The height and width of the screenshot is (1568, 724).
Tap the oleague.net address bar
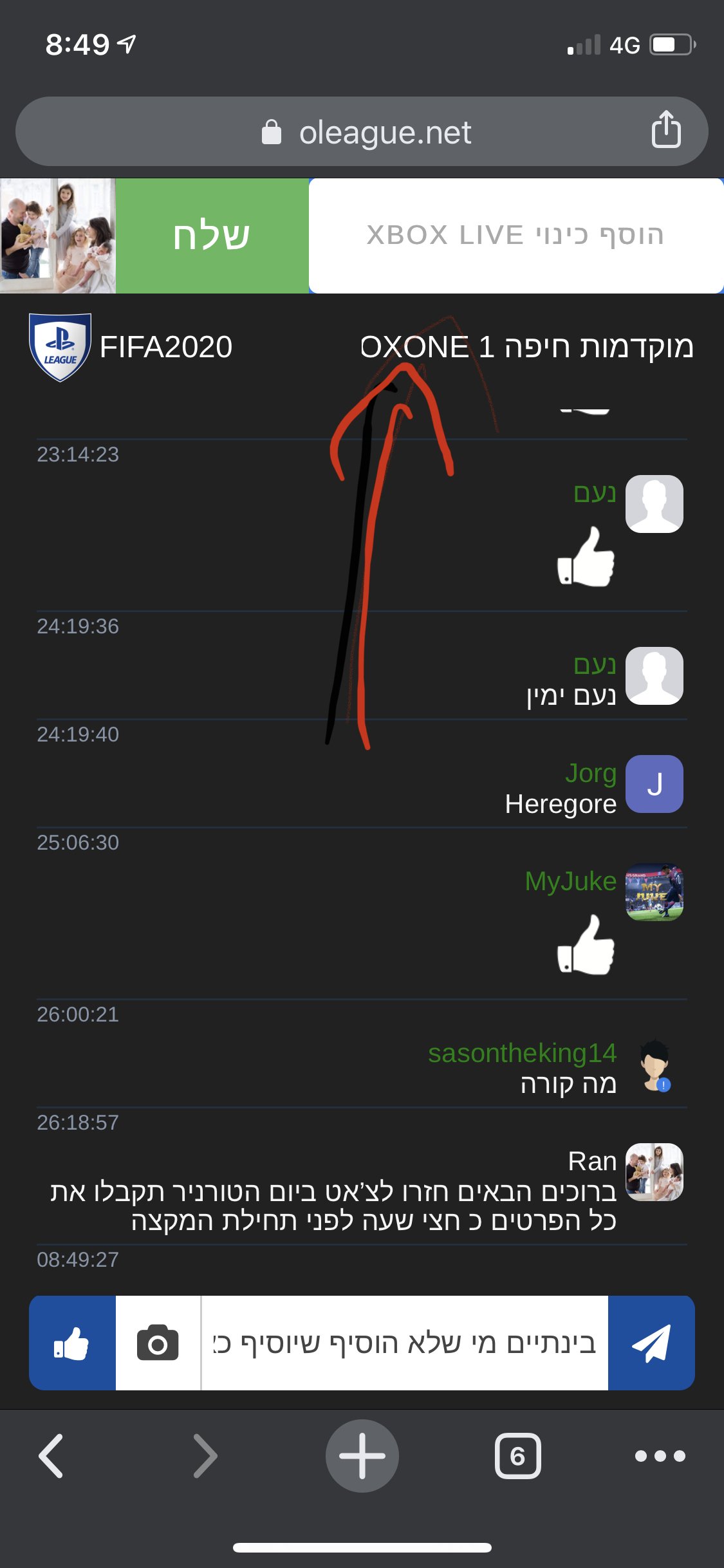[x=362, y=132]
